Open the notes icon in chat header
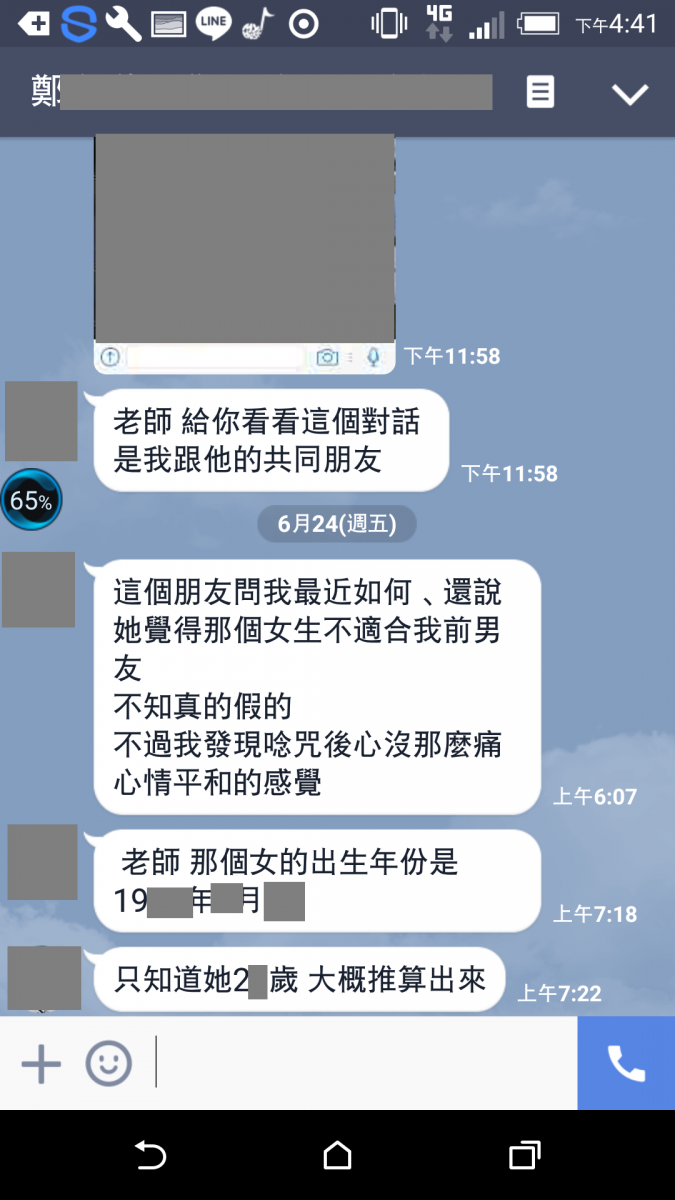The height and width of the screenshot is (1200, 675). (x=540, y=93)
